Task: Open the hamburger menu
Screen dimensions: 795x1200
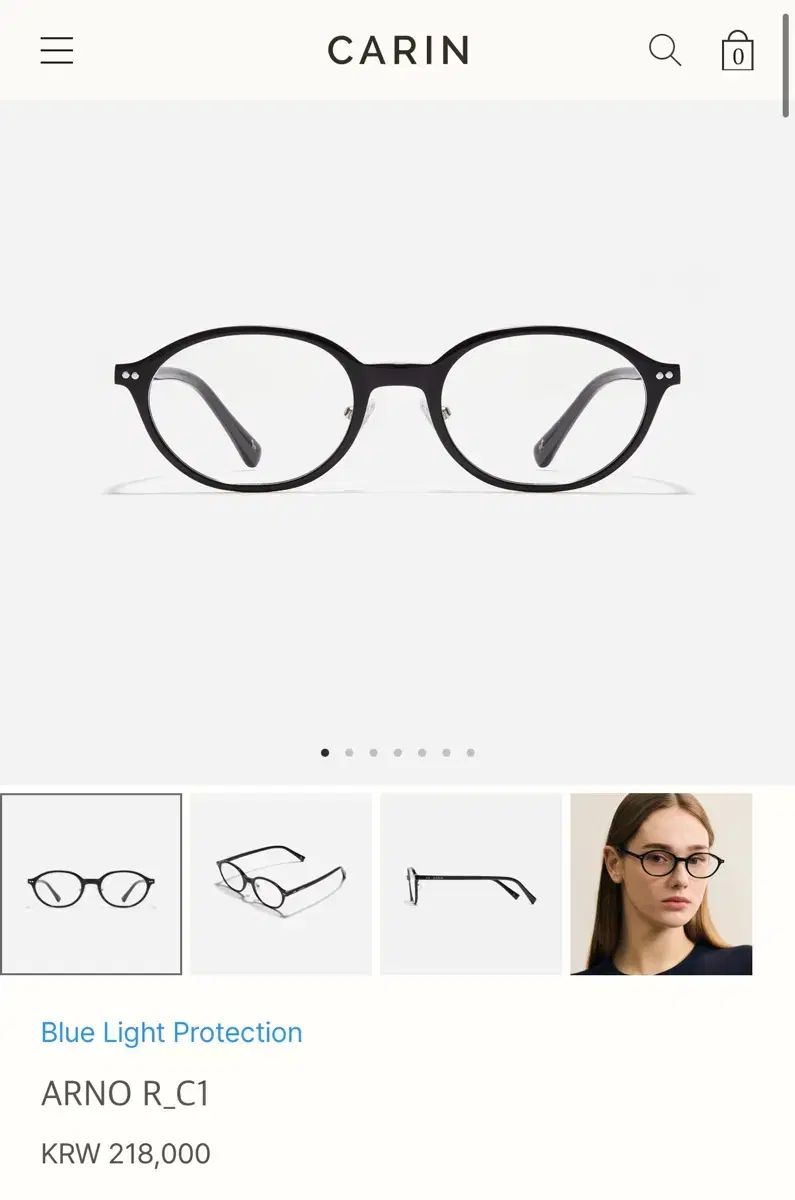Action: [57, 50]
